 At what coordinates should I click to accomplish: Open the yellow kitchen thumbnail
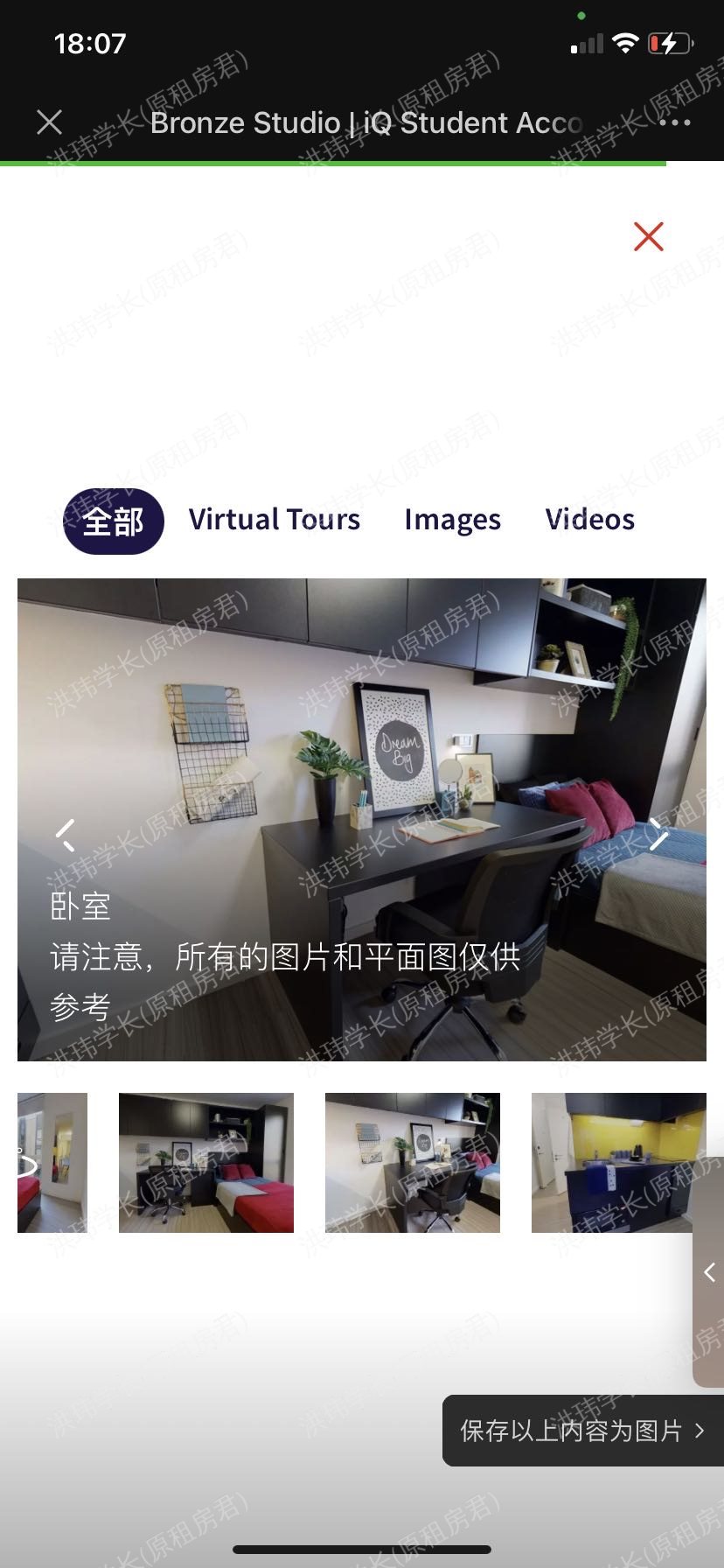[619, 1162]
